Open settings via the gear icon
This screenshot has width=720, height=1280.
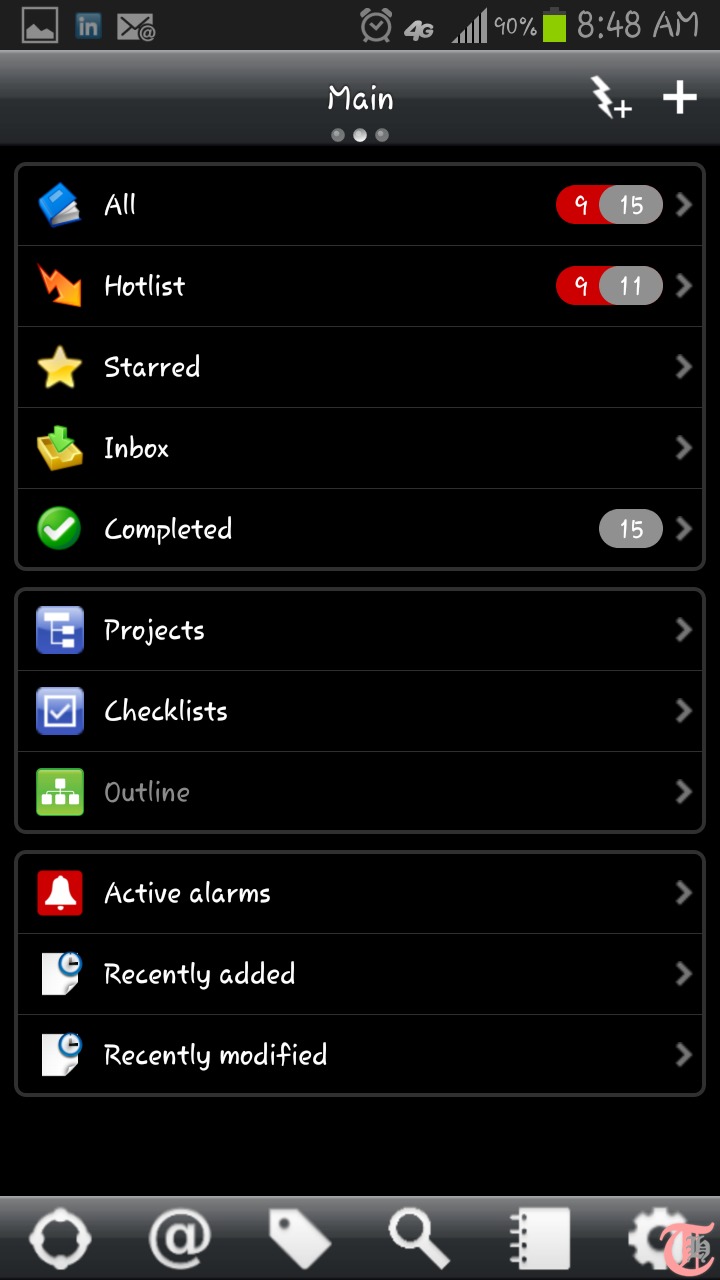click(x=660, y=1240)
